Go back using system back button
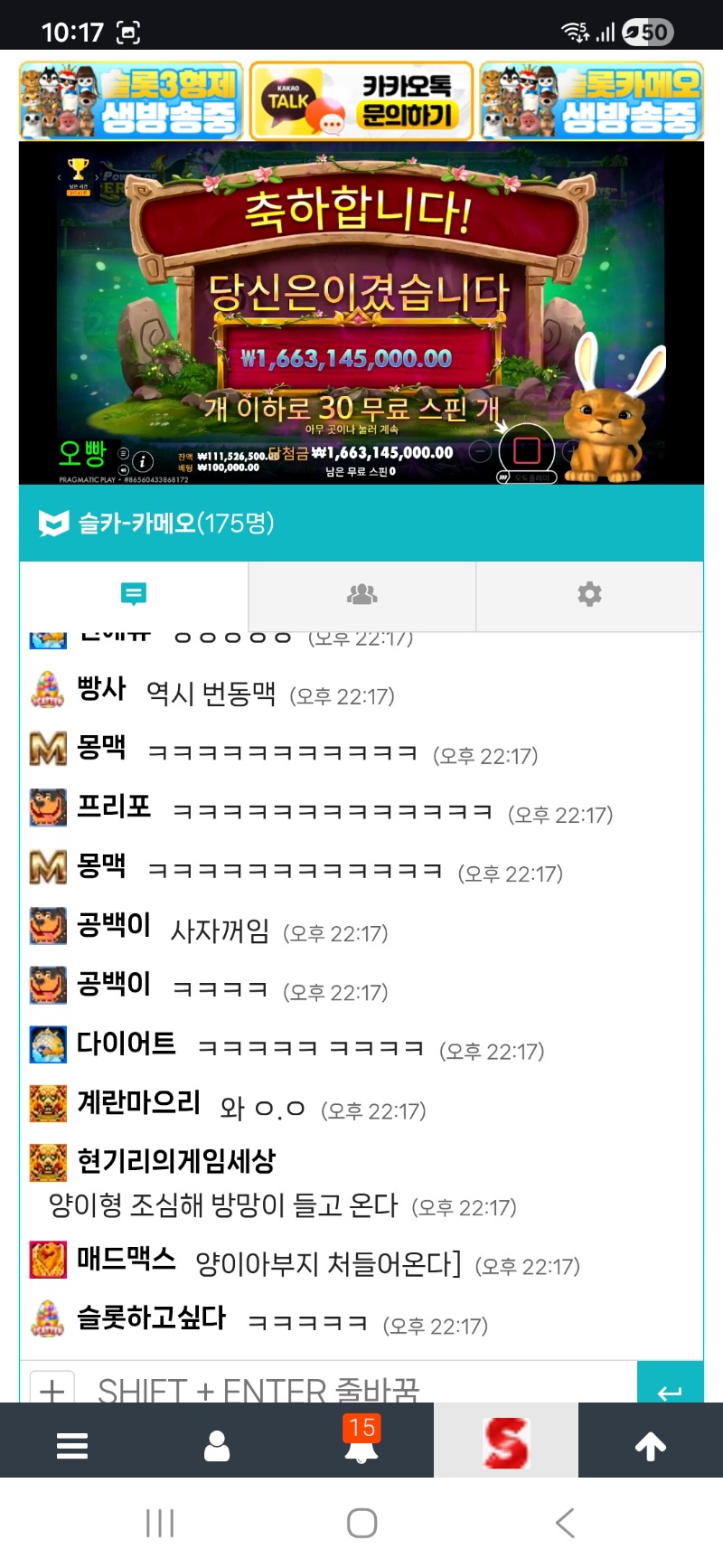723x1568 pixels. pyautogui.click(x=565, y=1524)
